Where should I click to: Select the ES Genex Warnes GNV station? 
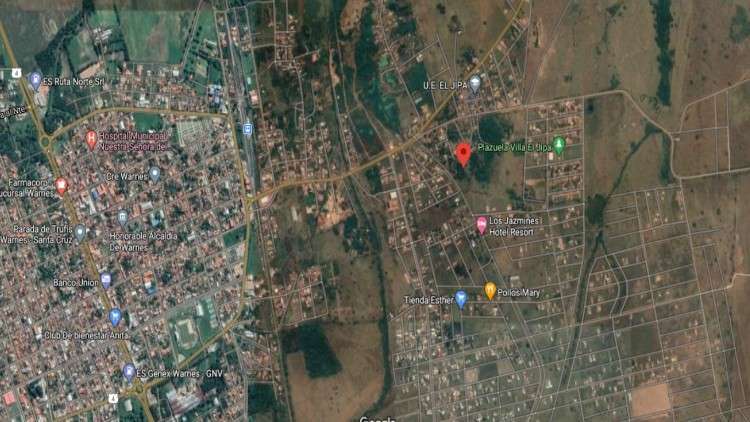pos(130,372)
